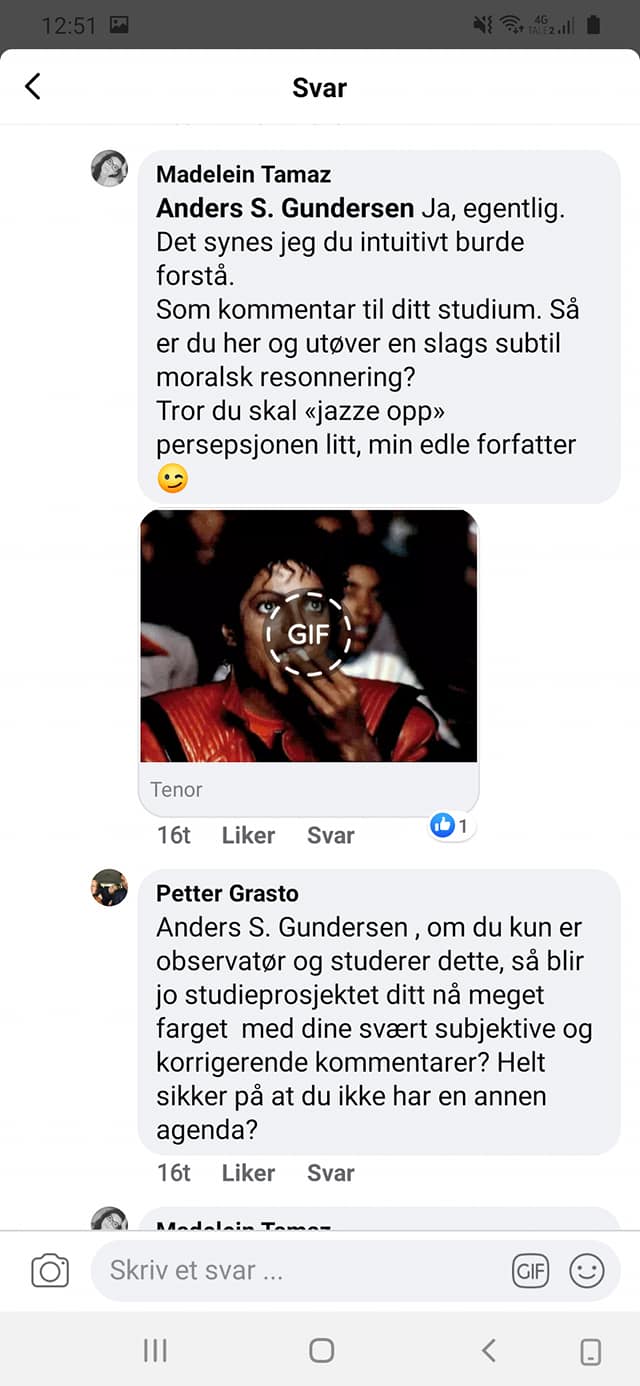
Task: Open Petter Grasto's profile name
Action: 227,893
